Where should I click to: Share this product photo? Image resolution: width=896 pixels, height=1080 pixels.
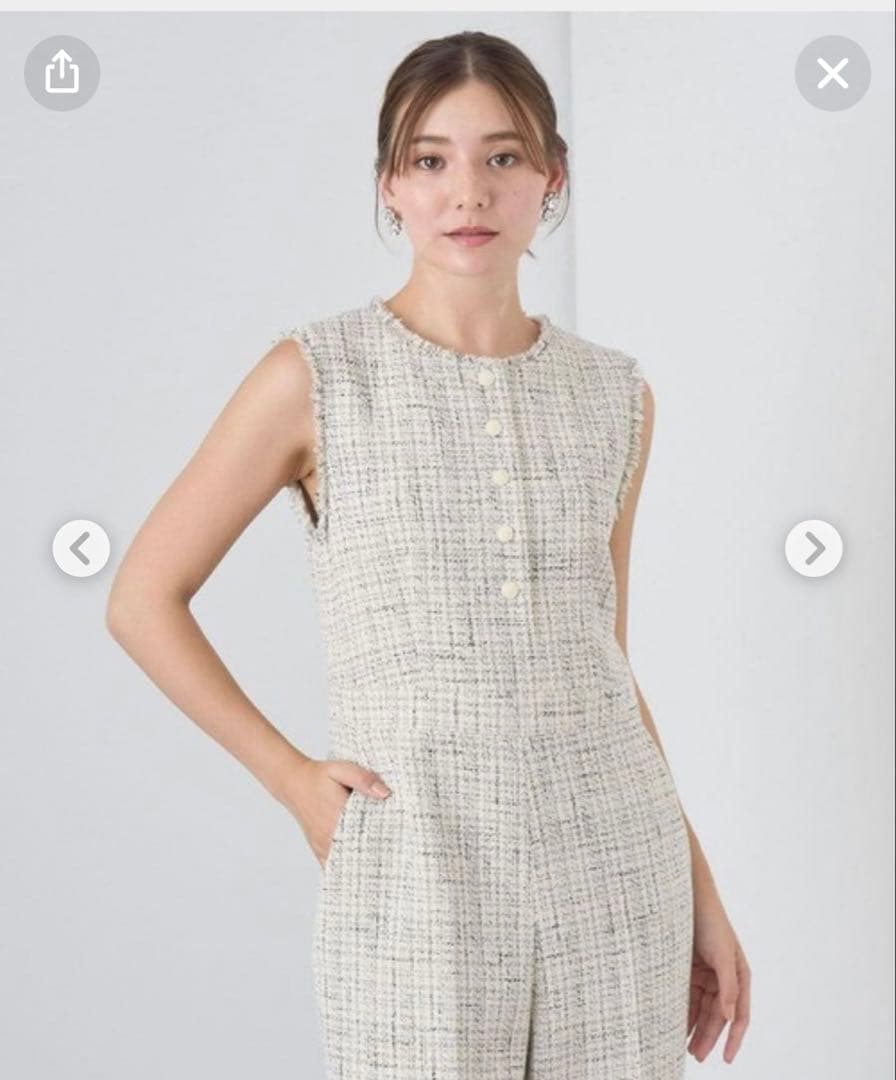point(62,73)
